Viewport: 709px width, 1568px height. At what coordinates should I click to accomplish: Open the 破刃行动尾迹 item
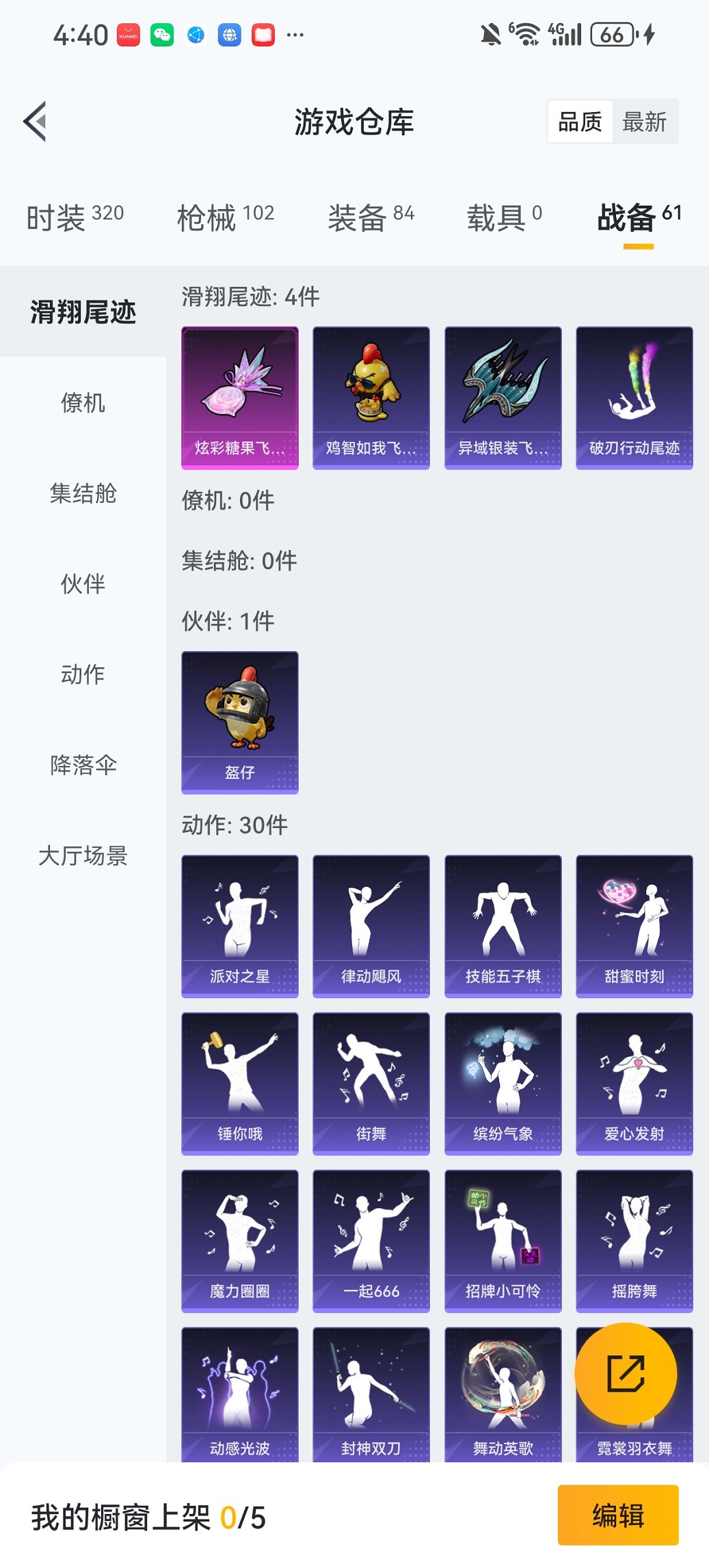click(634, 396)
